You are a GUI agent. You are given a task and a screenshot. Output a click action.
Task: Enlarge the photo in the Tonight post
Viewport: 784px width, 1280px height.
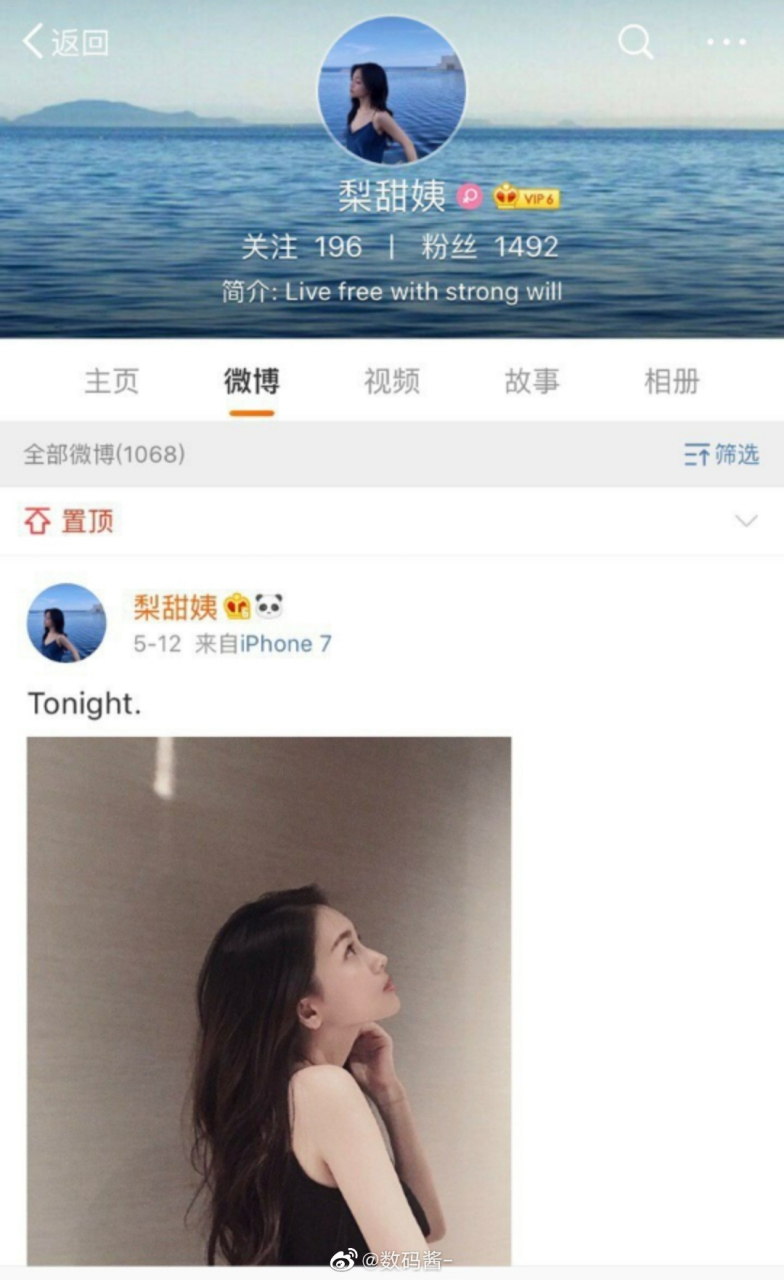pos(268,1000)
